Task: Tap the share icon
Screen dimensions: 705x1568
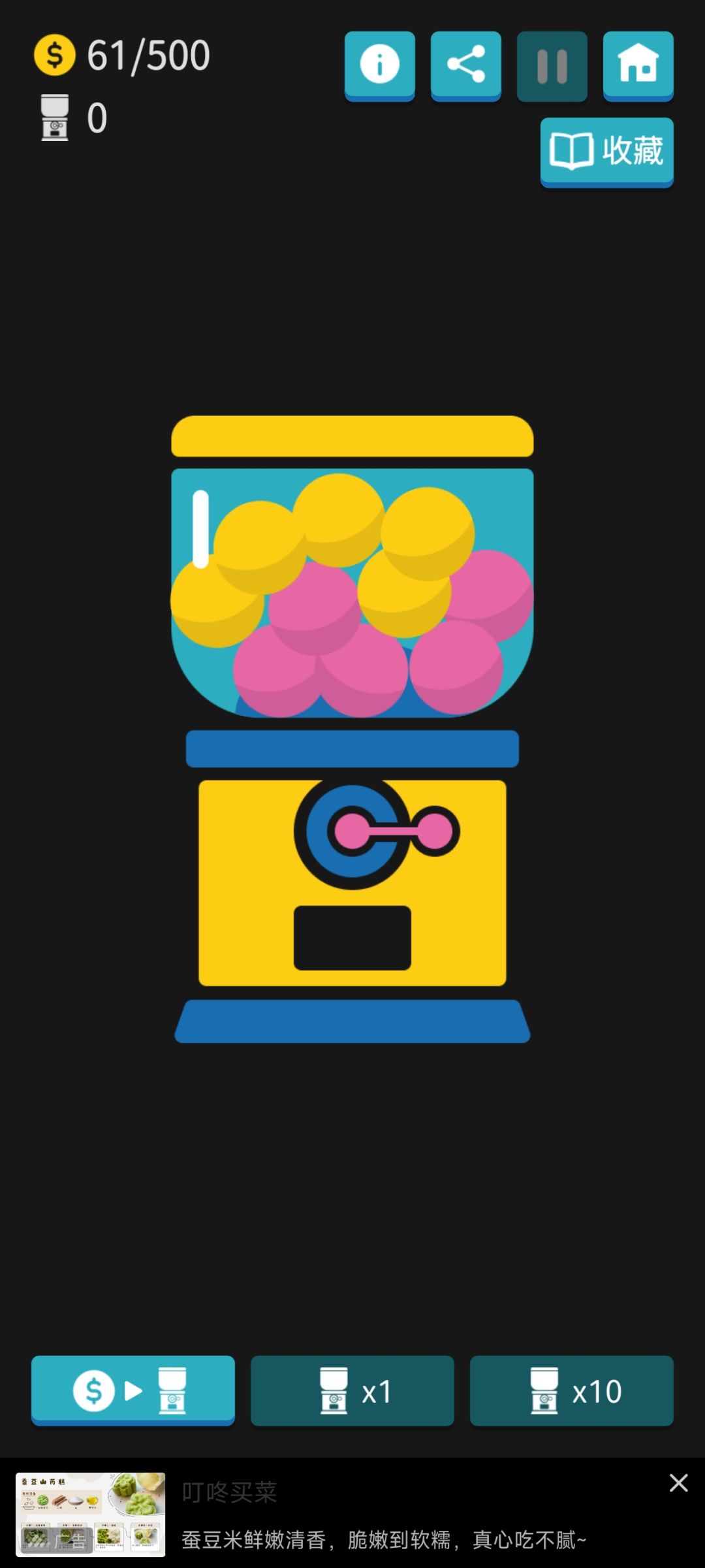Action: [465, 63]
